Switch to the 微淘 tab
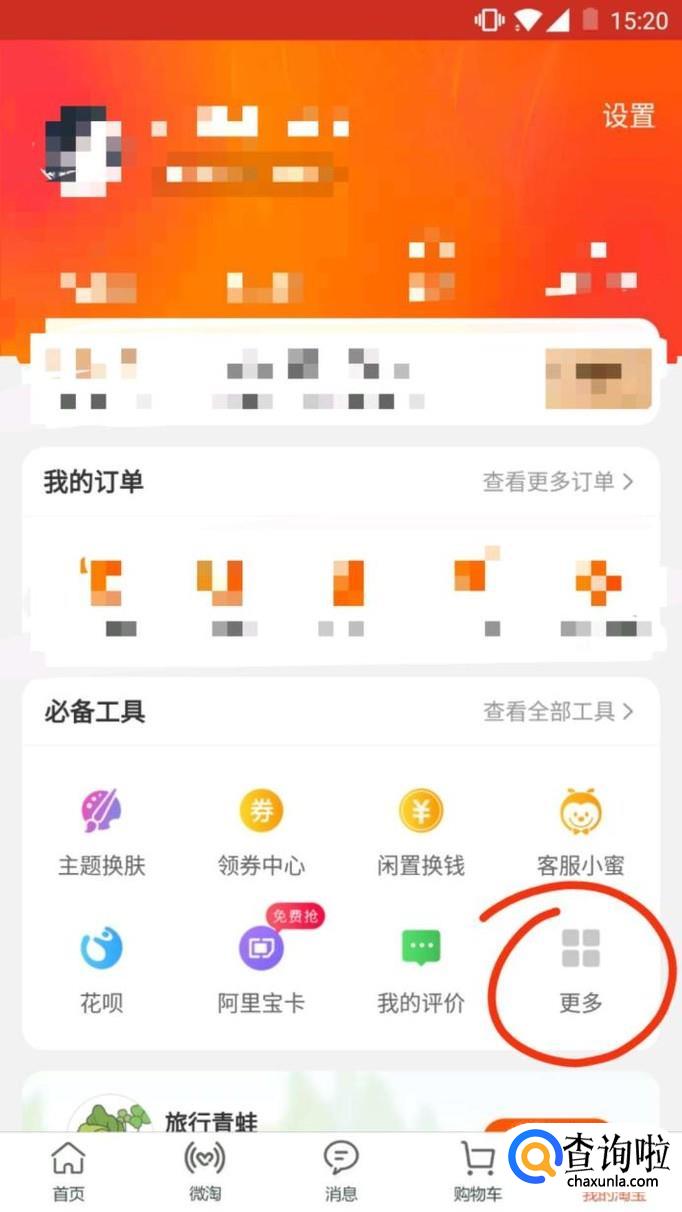The width and height of the screenshot is (682, 1212). (205, 1172)
